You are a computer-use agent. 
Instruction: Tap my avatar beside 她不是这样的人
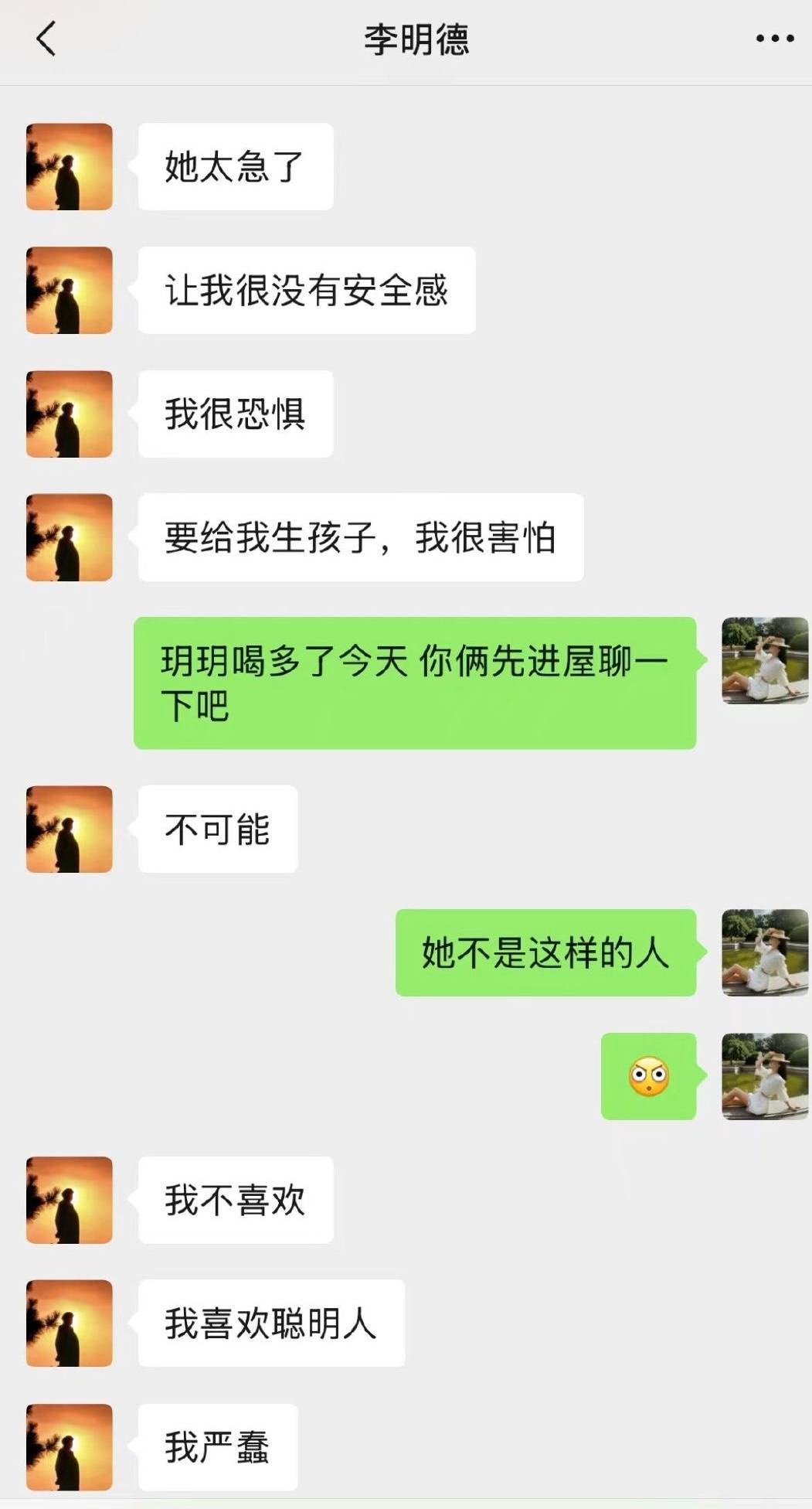click(x=764, y=952)
